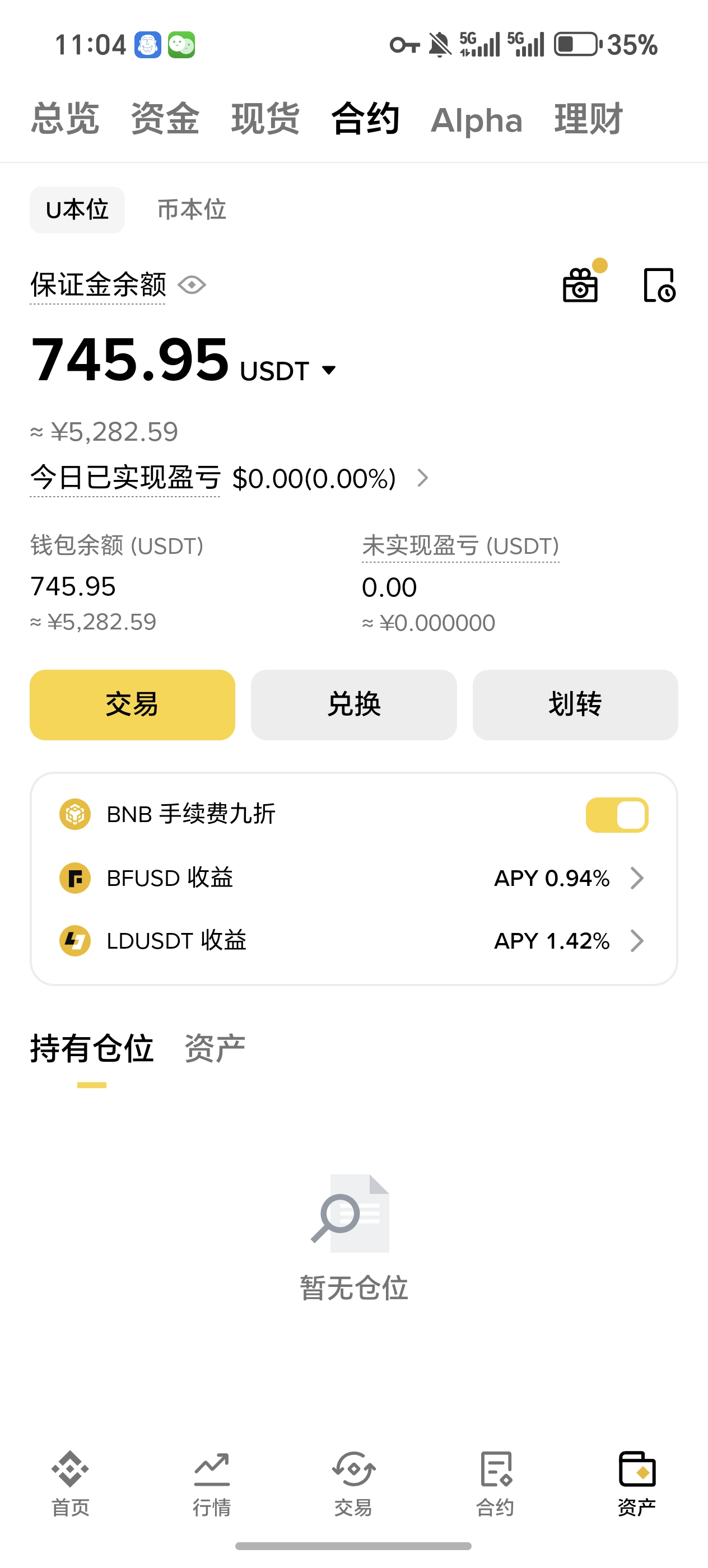Open the transaction history icon
The width and height of the screenshot is (708, 1568).
click(659, 285)
